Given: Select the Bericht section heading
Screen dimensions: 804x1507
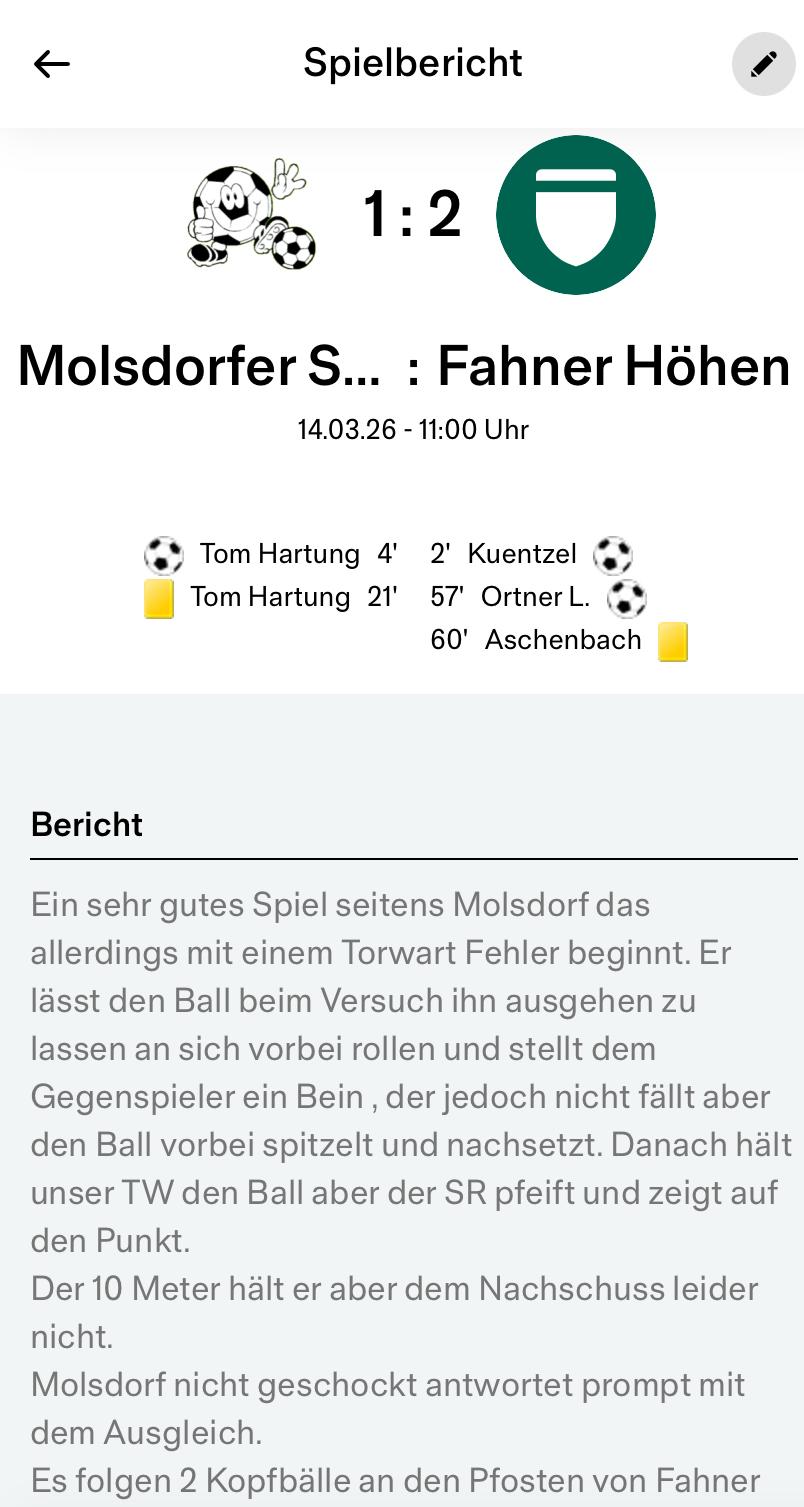Looking at the screenshot, I should [87, 824].
